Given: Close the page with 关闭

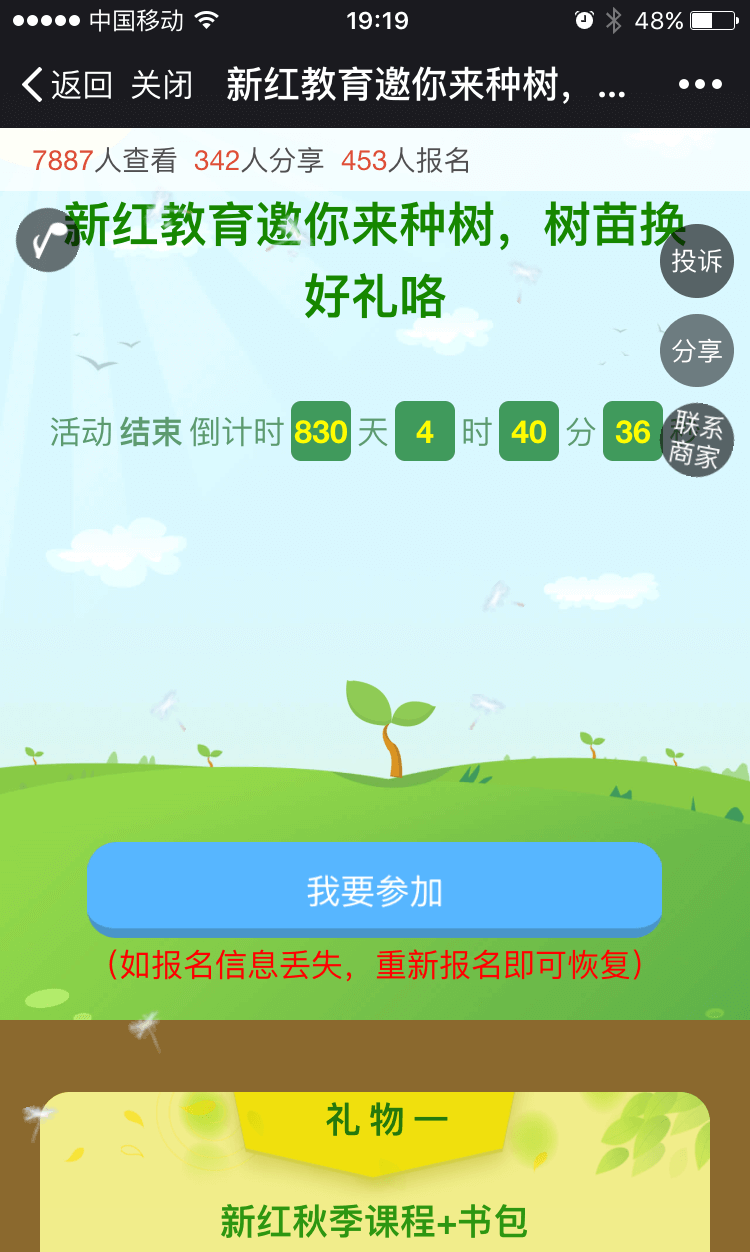Looking at the screenshot, I should (x=161, y=85).
